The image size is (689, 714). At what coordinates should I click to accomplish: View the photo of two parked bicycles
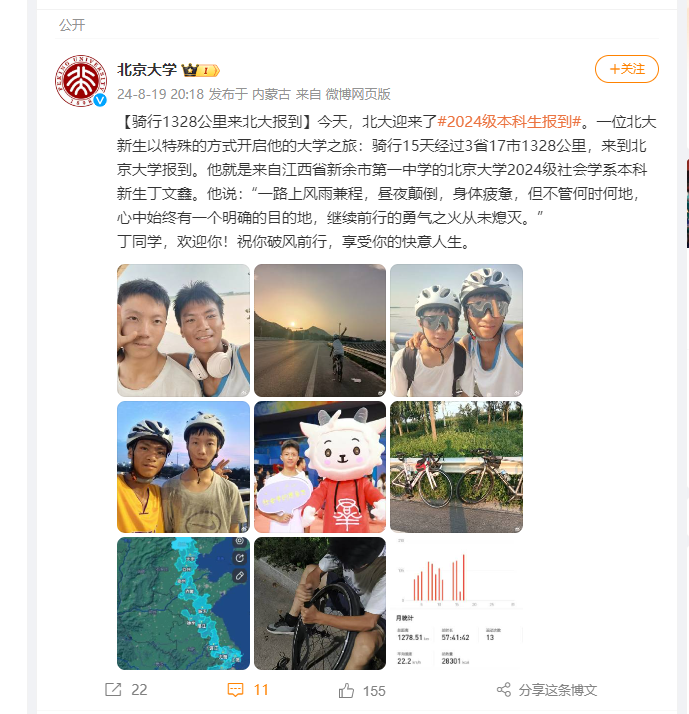click(456, 467)
